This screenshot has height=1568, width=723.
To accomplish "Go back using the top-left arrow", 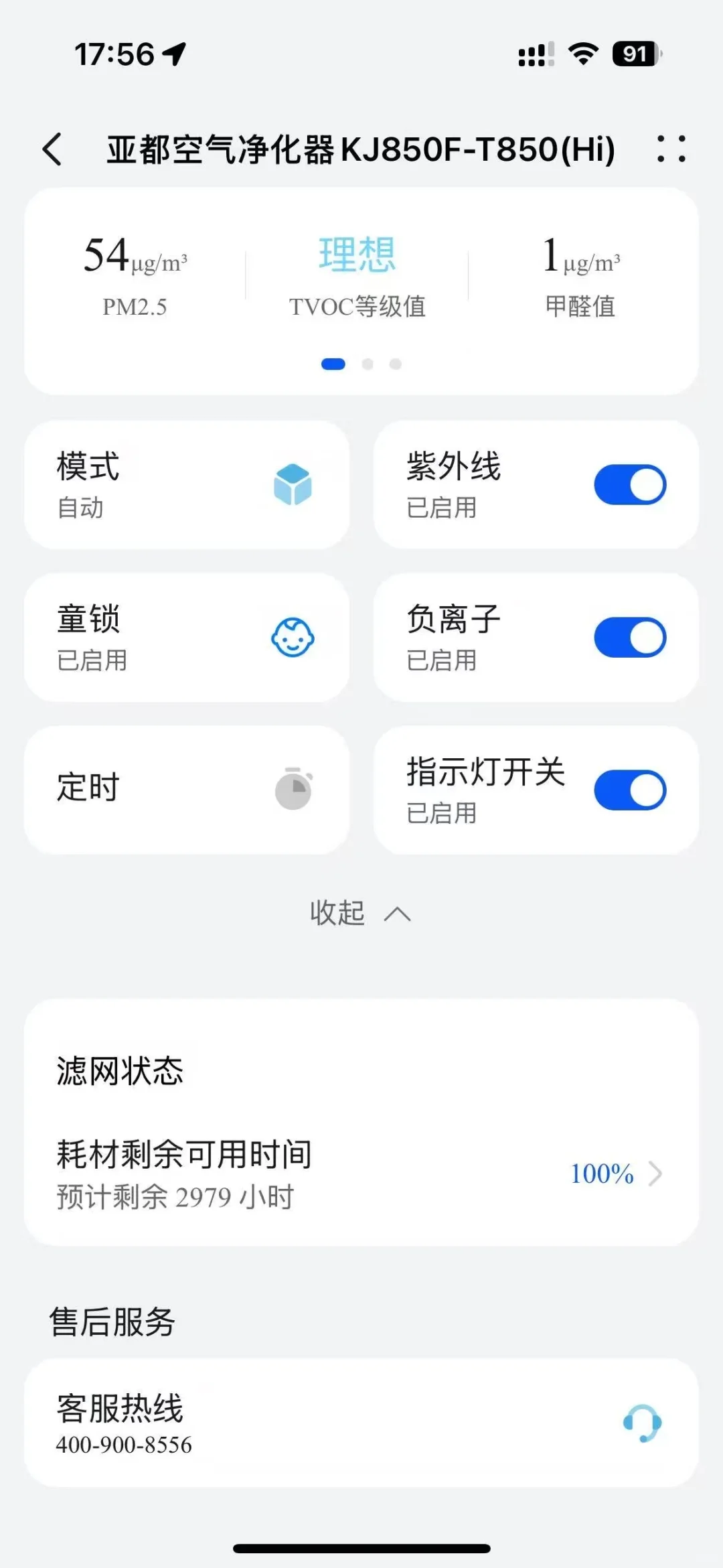I will 52,149.
